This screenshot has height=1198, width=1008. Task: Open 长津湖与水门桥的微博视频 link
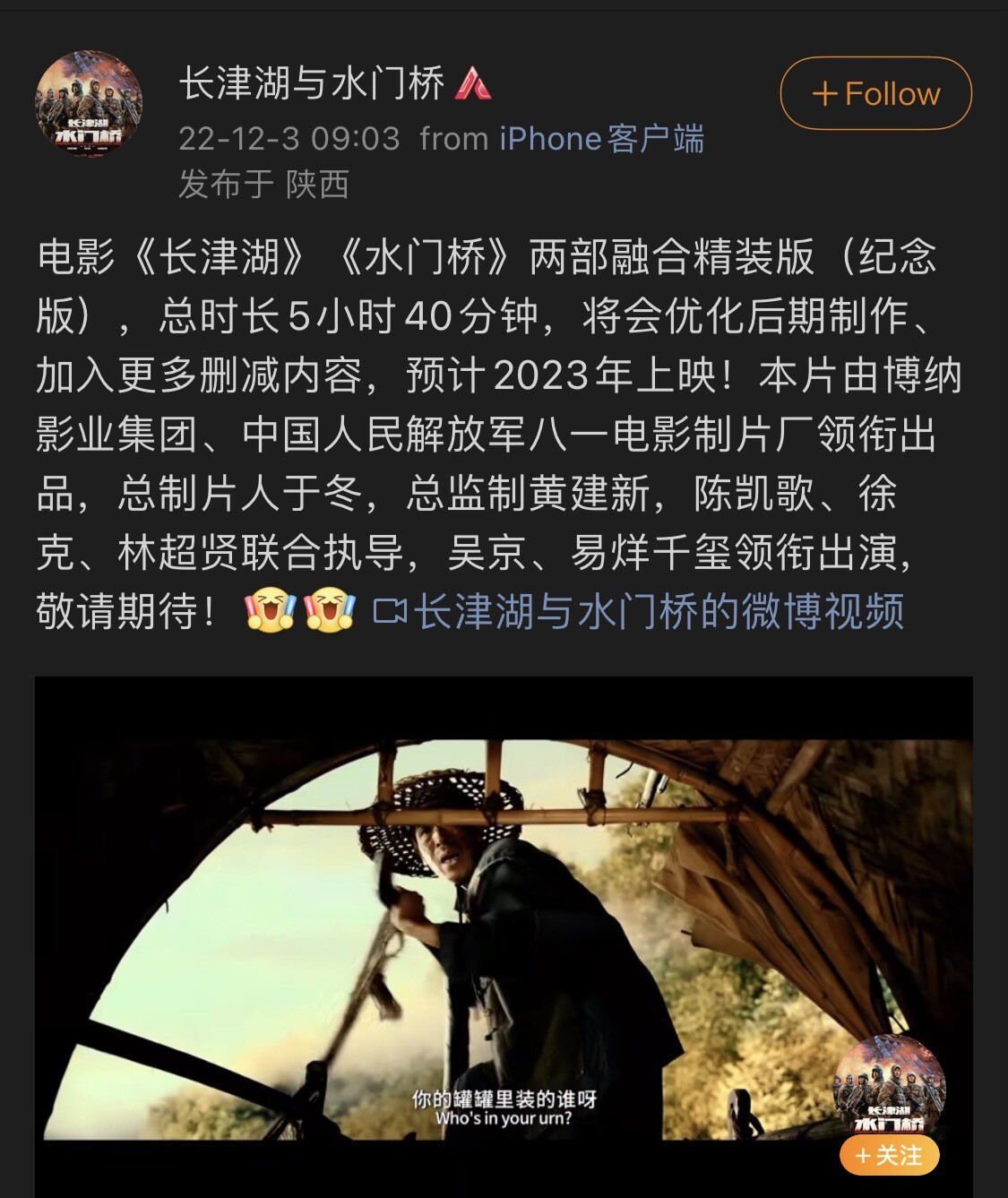click(639, 612)
